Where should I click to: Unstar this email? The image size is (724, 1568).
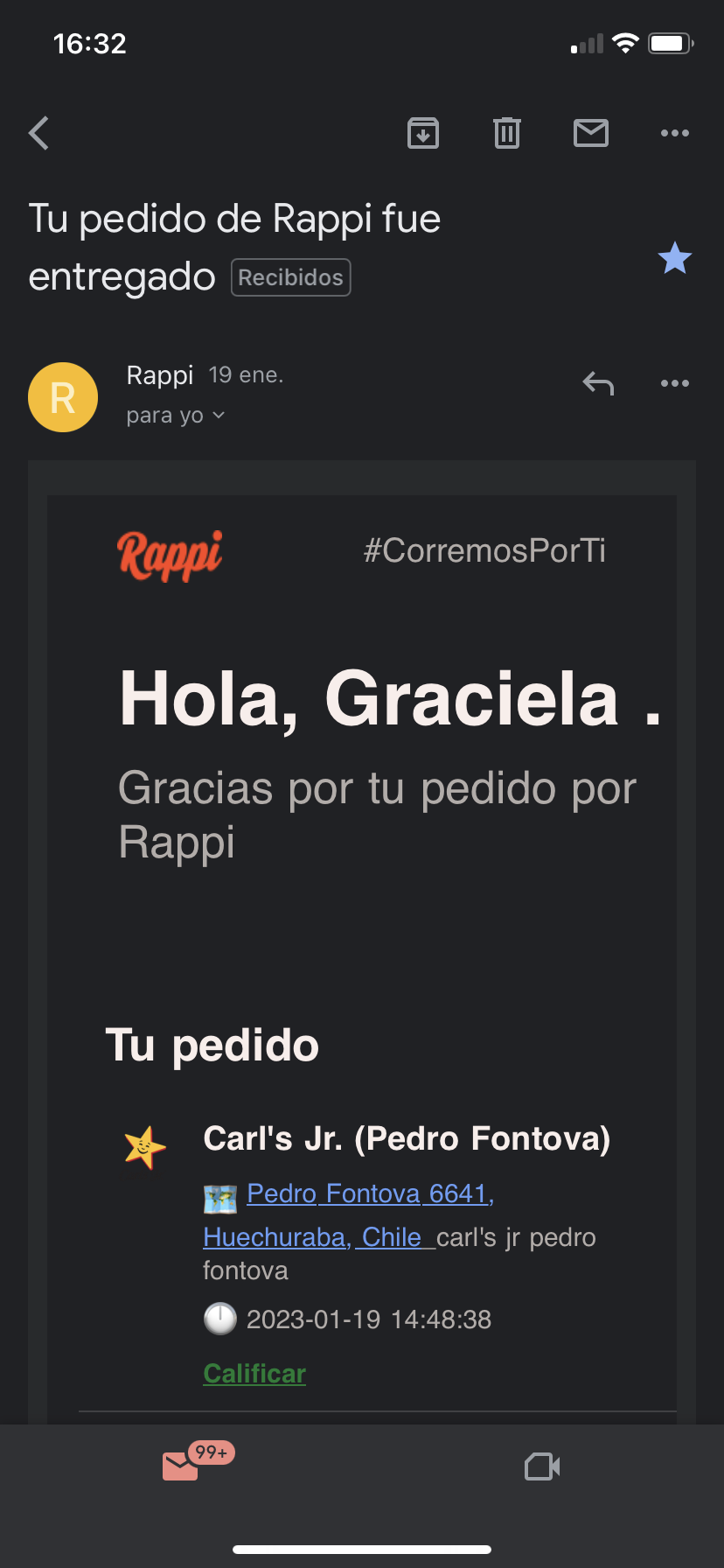point(675,258)
